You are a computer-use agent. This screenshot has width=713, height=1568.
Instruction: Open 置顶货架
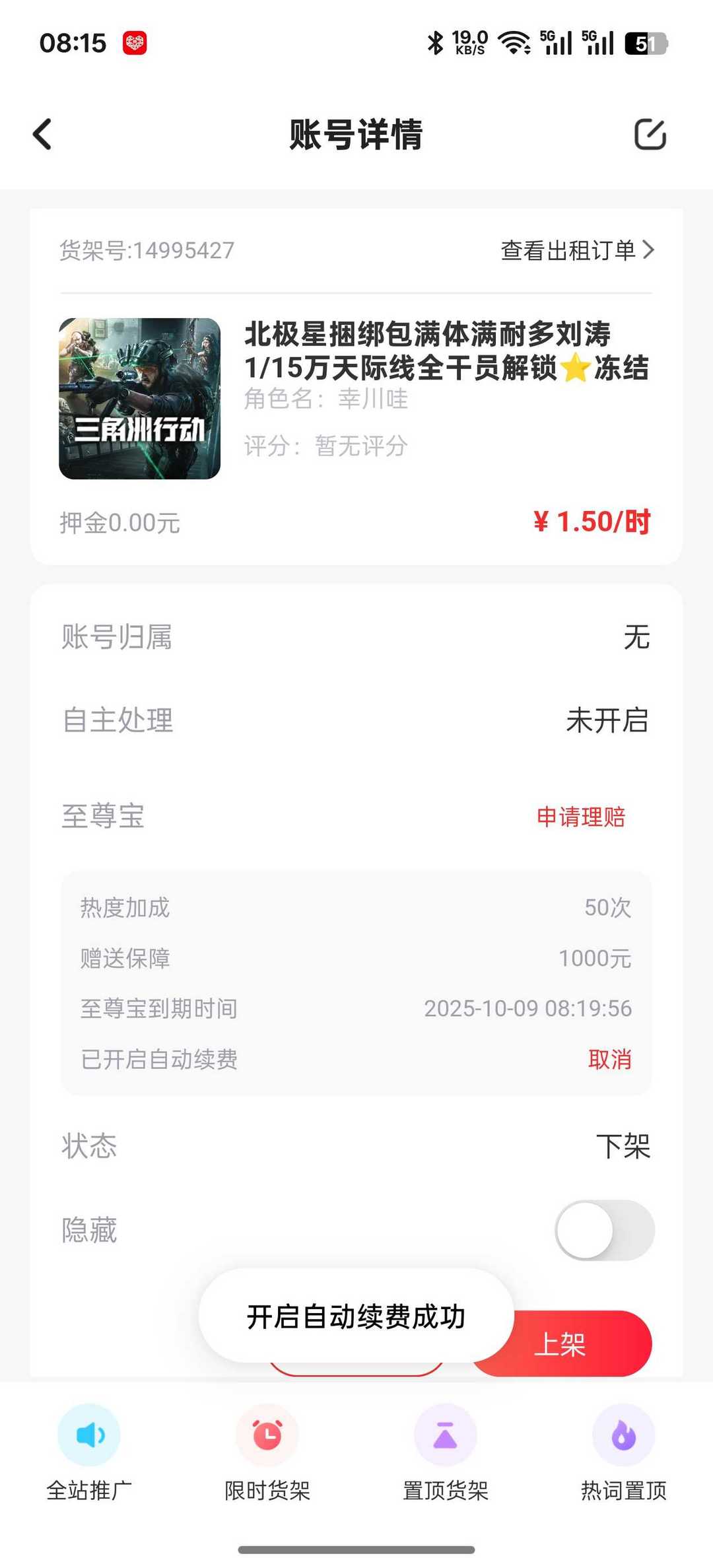pyautogui.click(x=446, y=1453)
